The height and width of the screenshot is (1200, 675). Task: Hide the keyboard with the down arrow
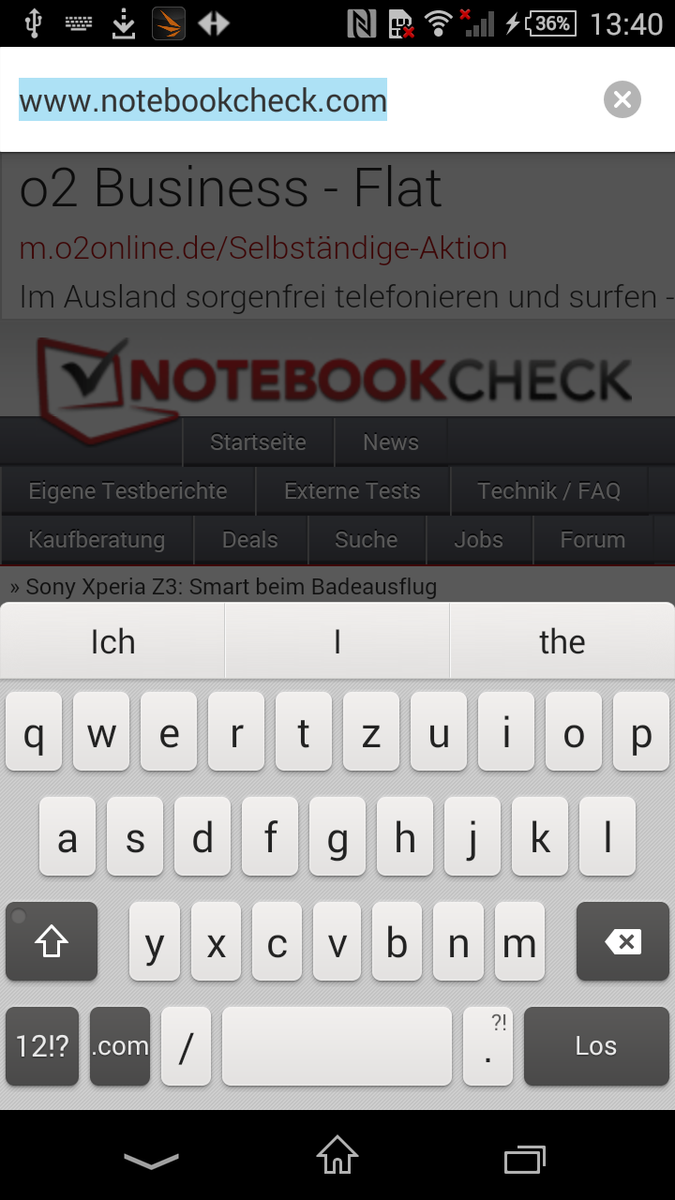(x=151, y=1159)
